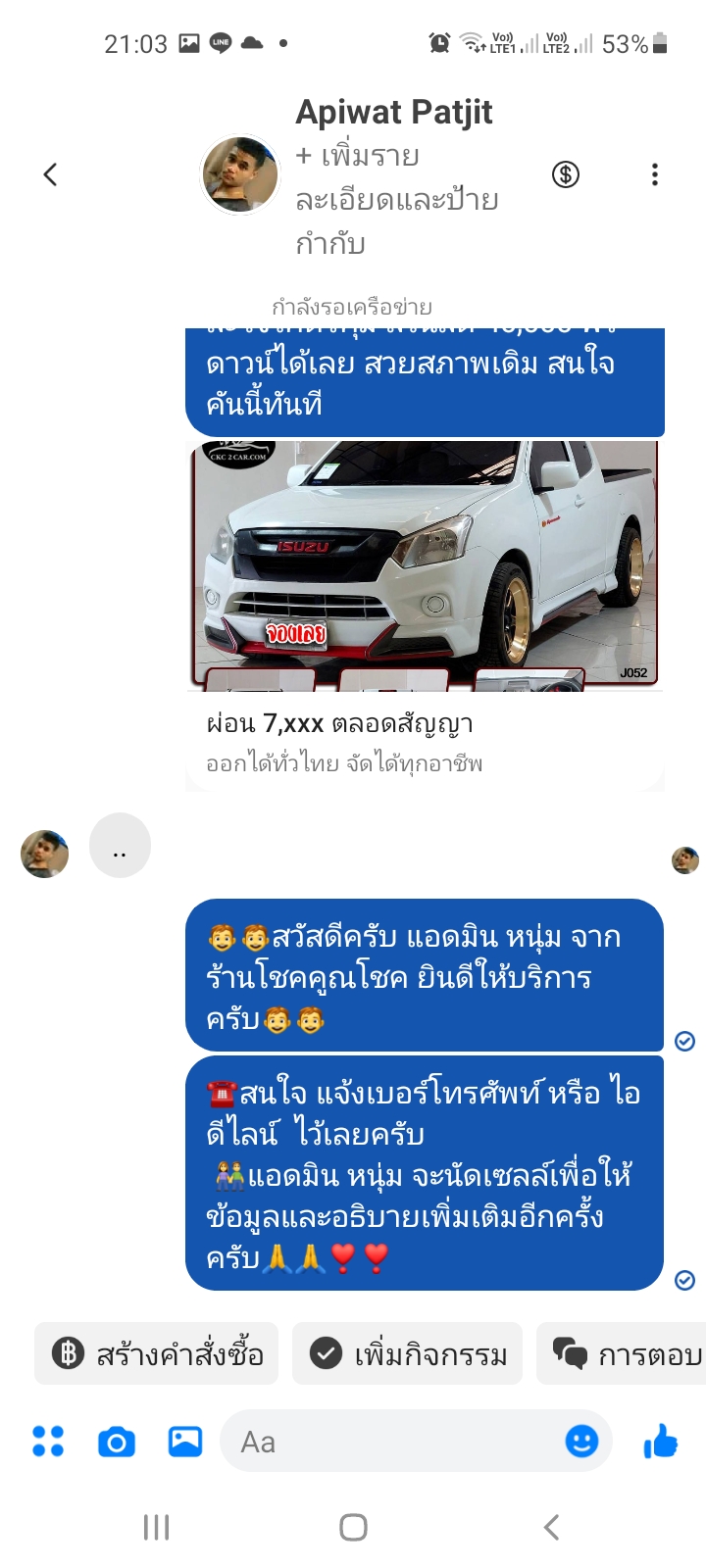Open the four-dot more options menu

48,1441
